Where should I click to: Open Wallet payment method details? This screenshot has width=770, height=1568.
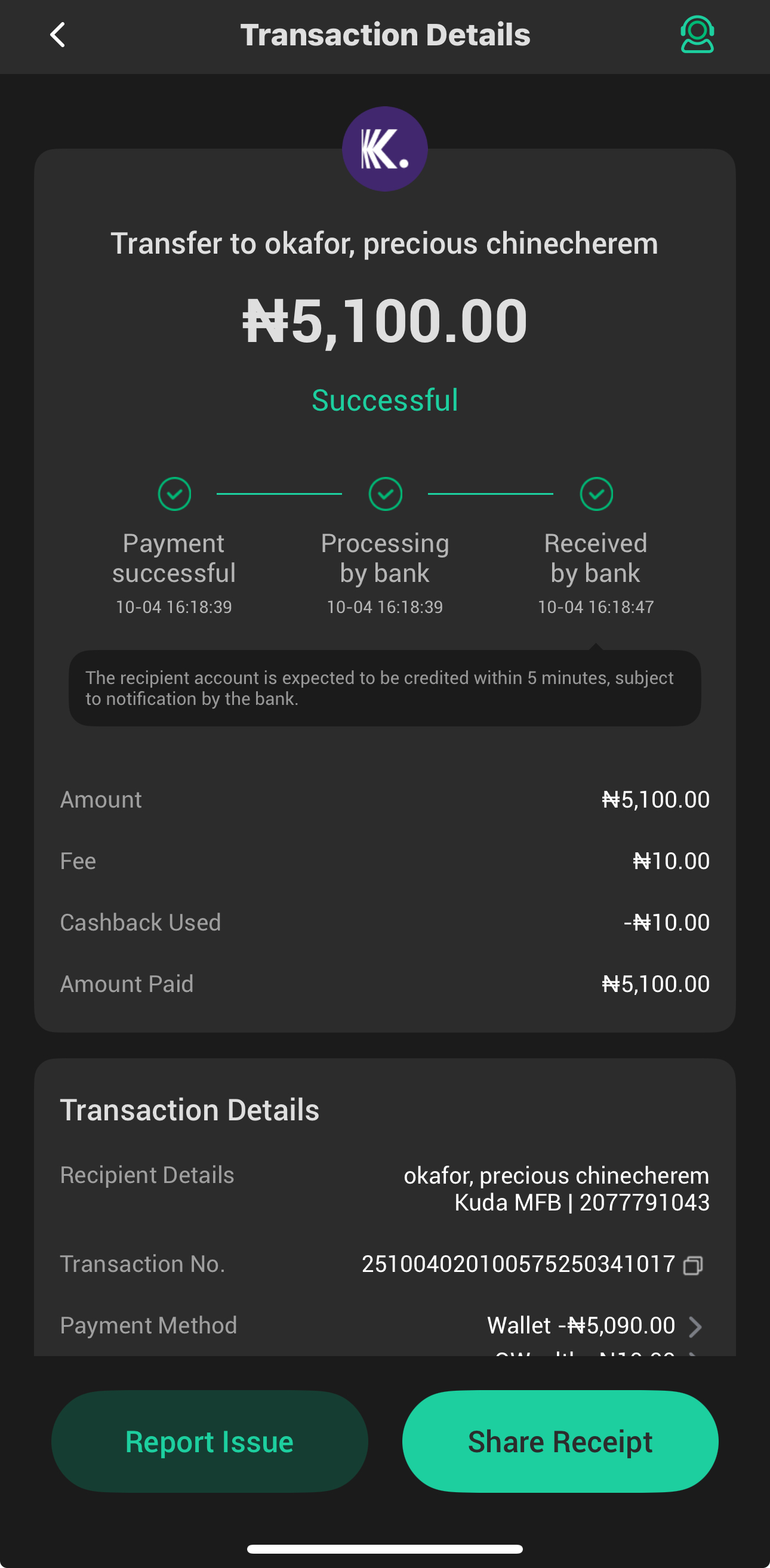pyautogui.click(x=695, y=1326)
